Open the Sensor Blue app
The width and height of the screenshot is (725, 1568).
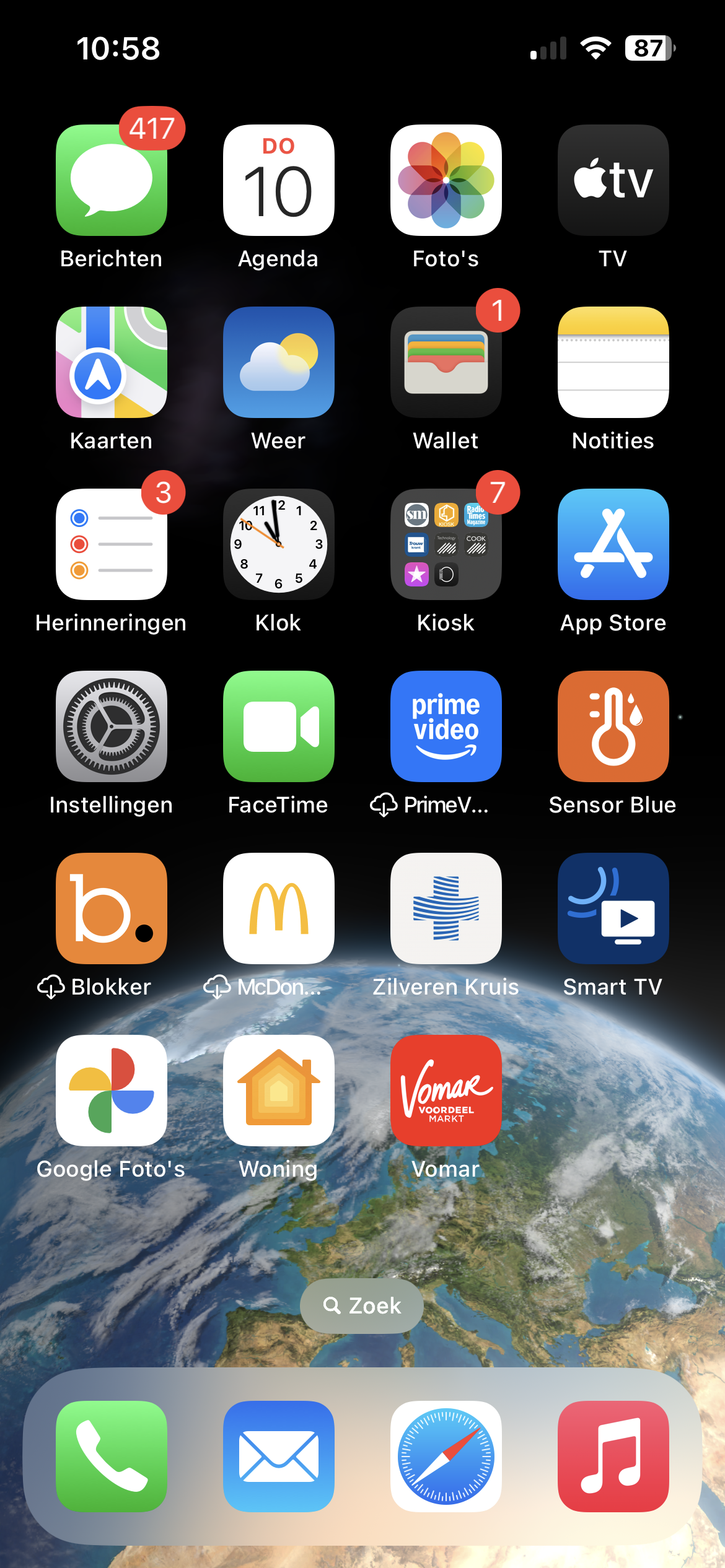tap(613, 726)
